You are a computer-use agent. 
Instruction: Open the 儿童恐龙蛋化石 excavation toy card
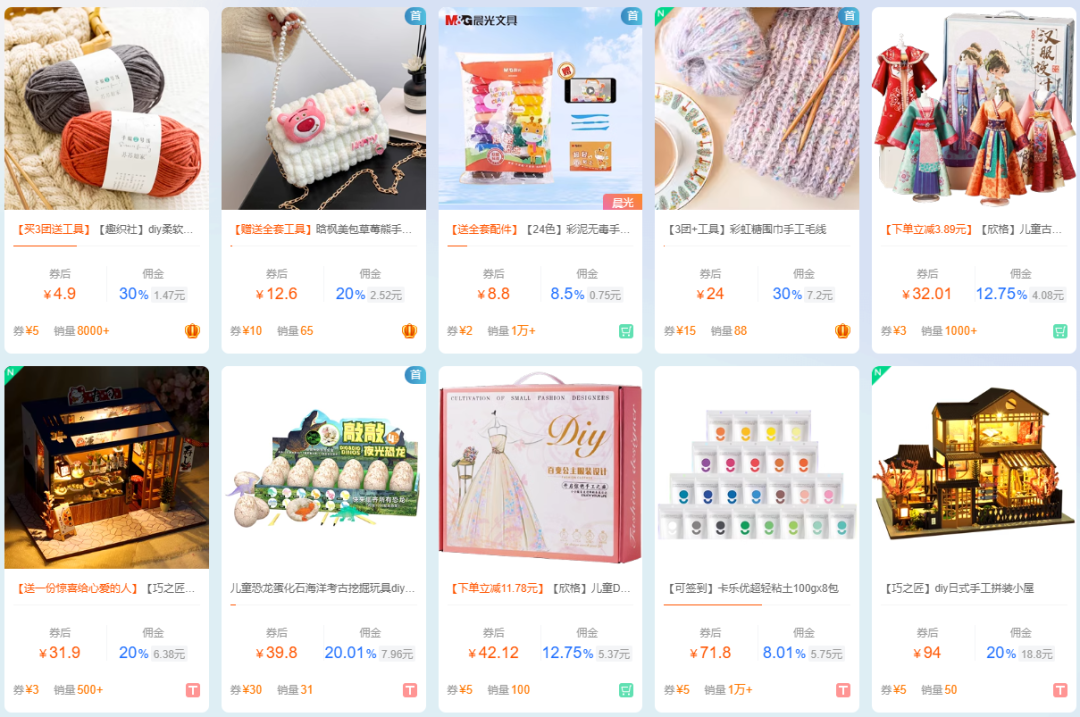point(323,468)
